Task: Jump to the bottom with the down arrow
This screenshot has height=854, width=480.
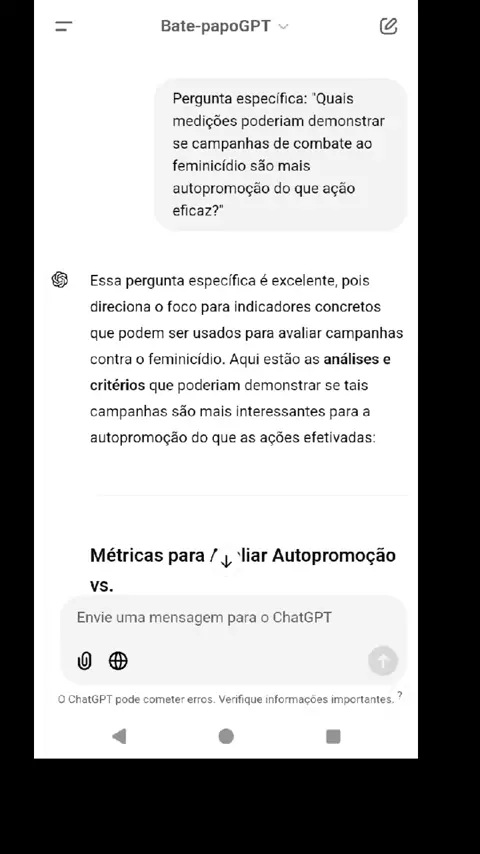Action: 226,560
